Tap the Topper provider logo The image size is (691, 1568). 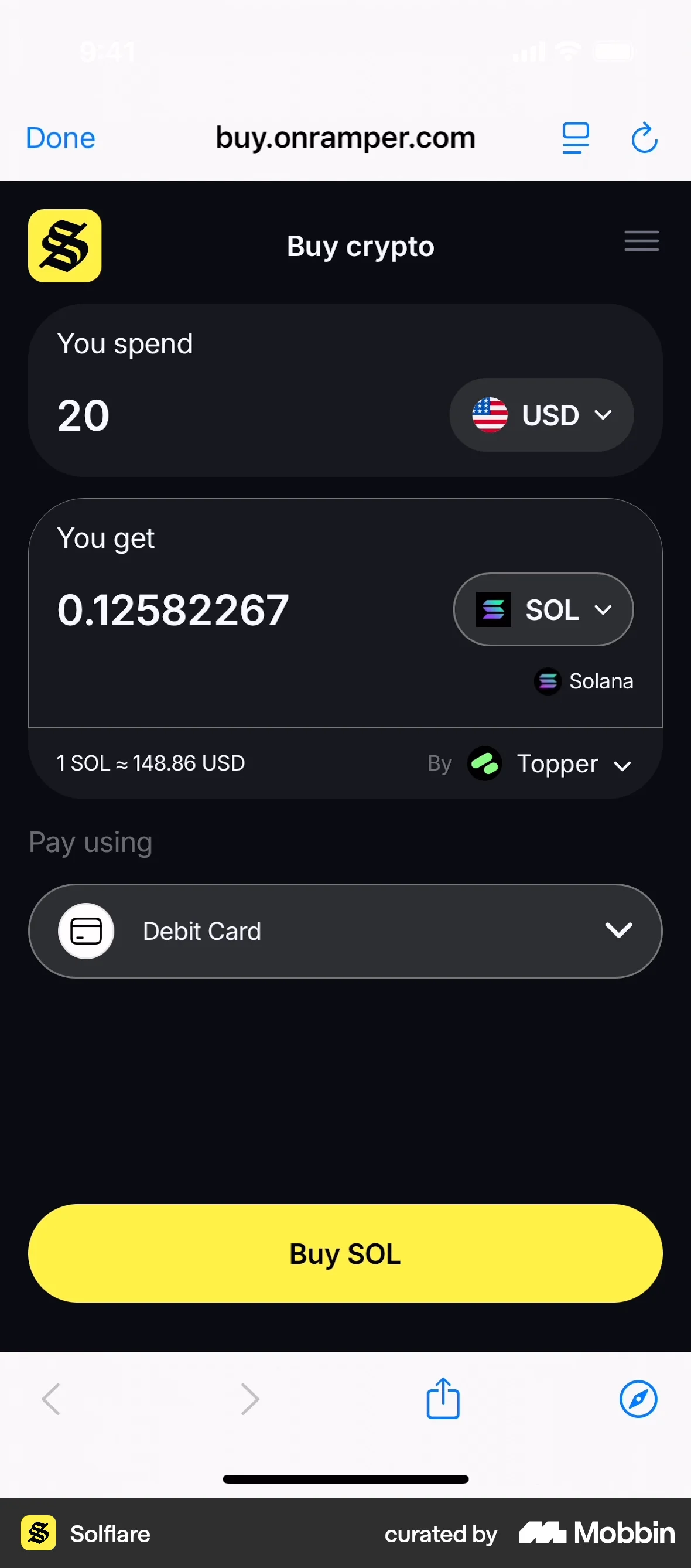(x=485, y=763)
